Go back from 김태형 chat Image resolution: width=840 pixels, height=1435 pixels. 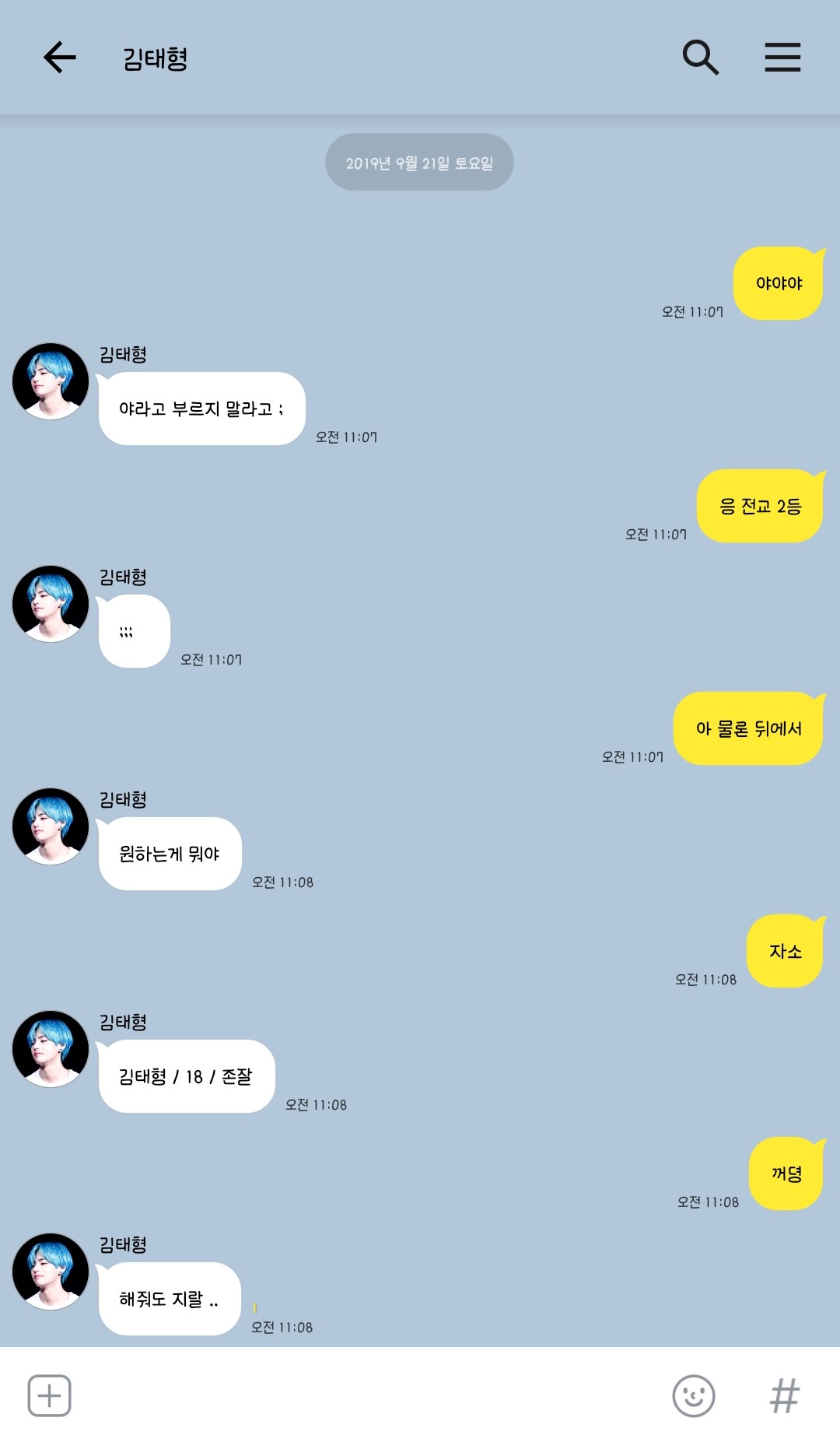click(x=59, y=58)
